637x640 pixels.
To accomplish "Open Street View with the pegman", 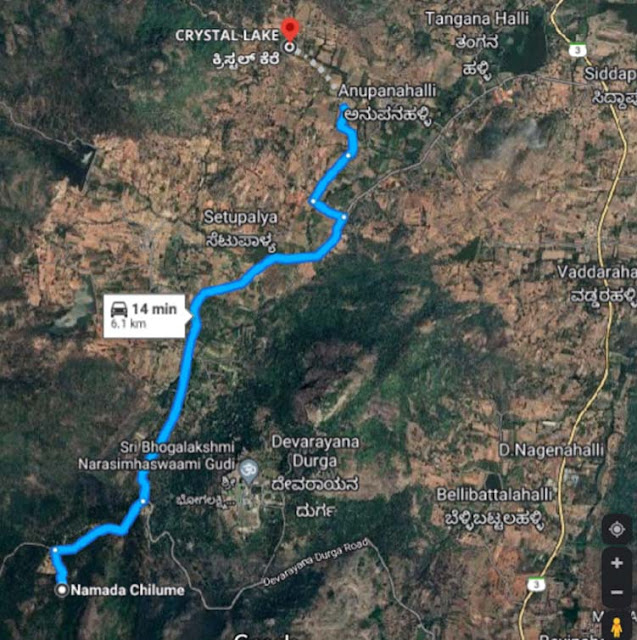I will 616,628.
